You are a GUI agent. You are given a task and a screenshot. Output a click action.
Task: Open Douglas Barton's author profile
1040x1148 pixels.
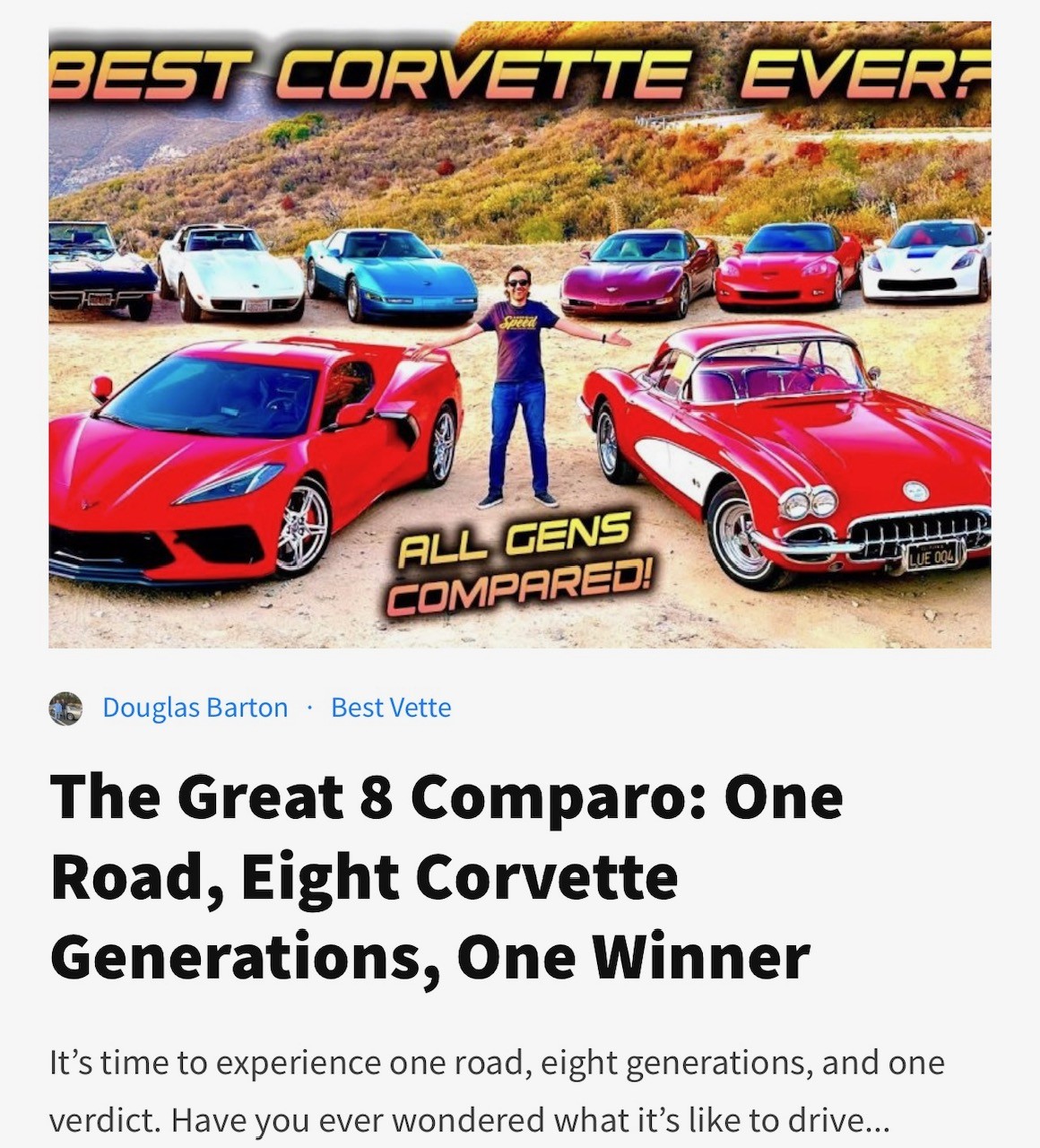(195, 708)
